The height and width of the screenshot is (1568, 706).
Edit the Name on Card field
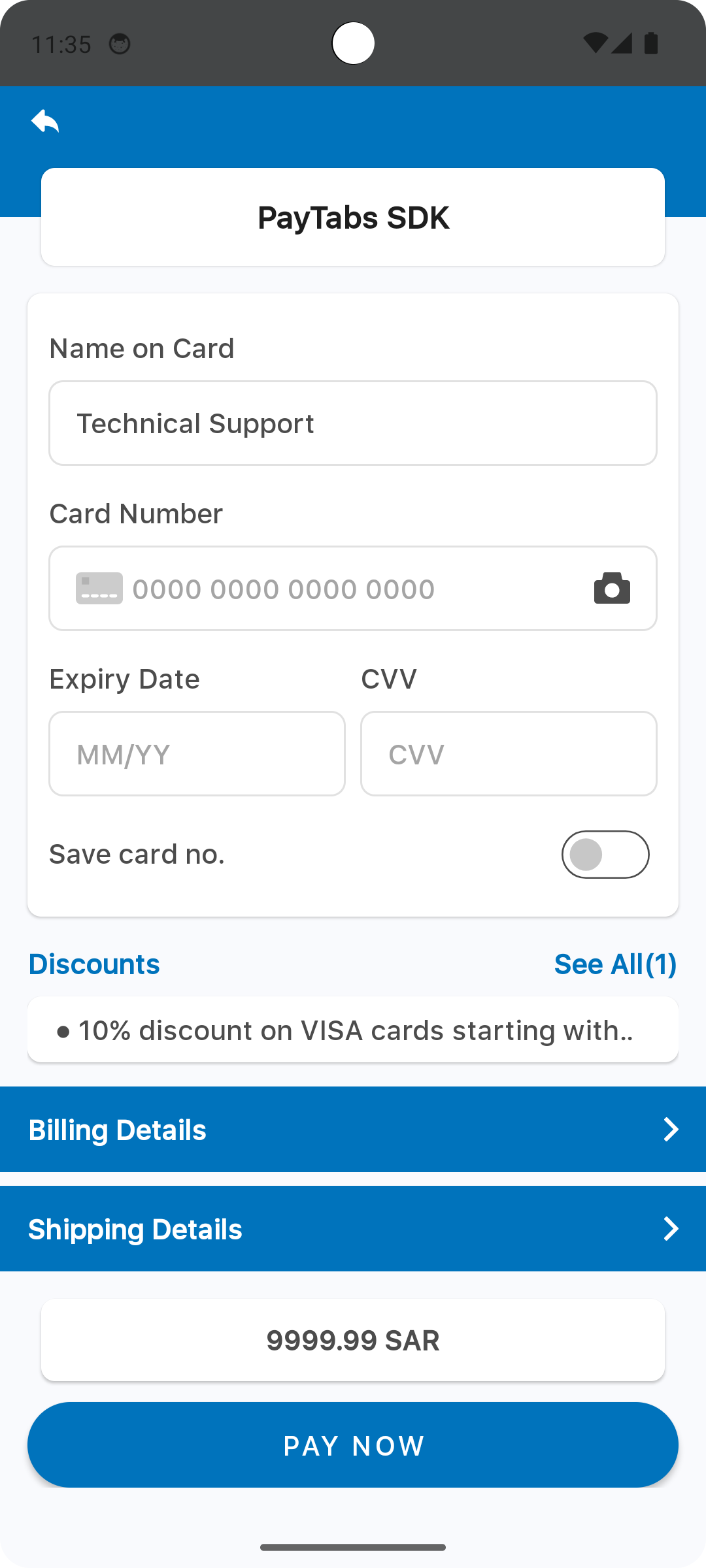353,423
